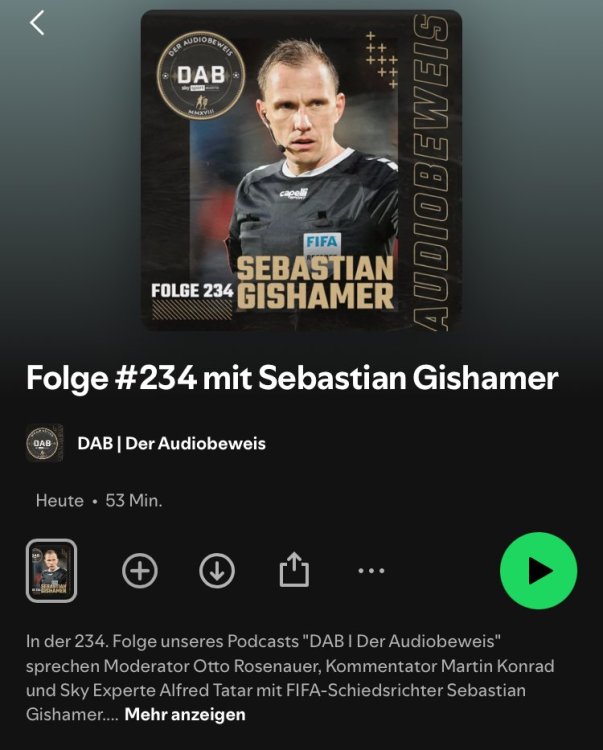Play the episode with Sebastian Gishamer
This screenshot has width=603, height=750.
point(538,570)
